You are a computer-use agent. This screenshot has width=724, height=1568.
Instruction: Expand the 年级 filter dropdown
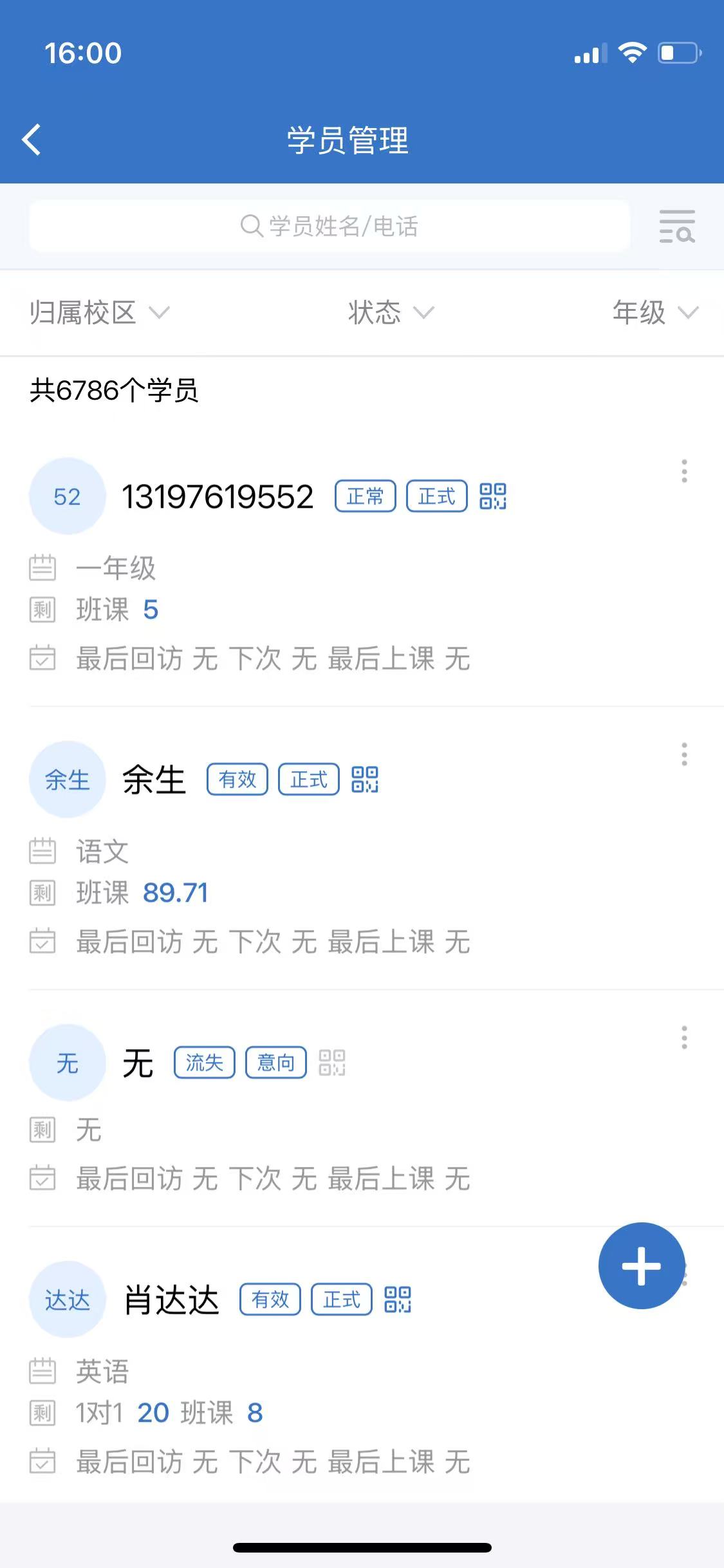click(654, 313)
